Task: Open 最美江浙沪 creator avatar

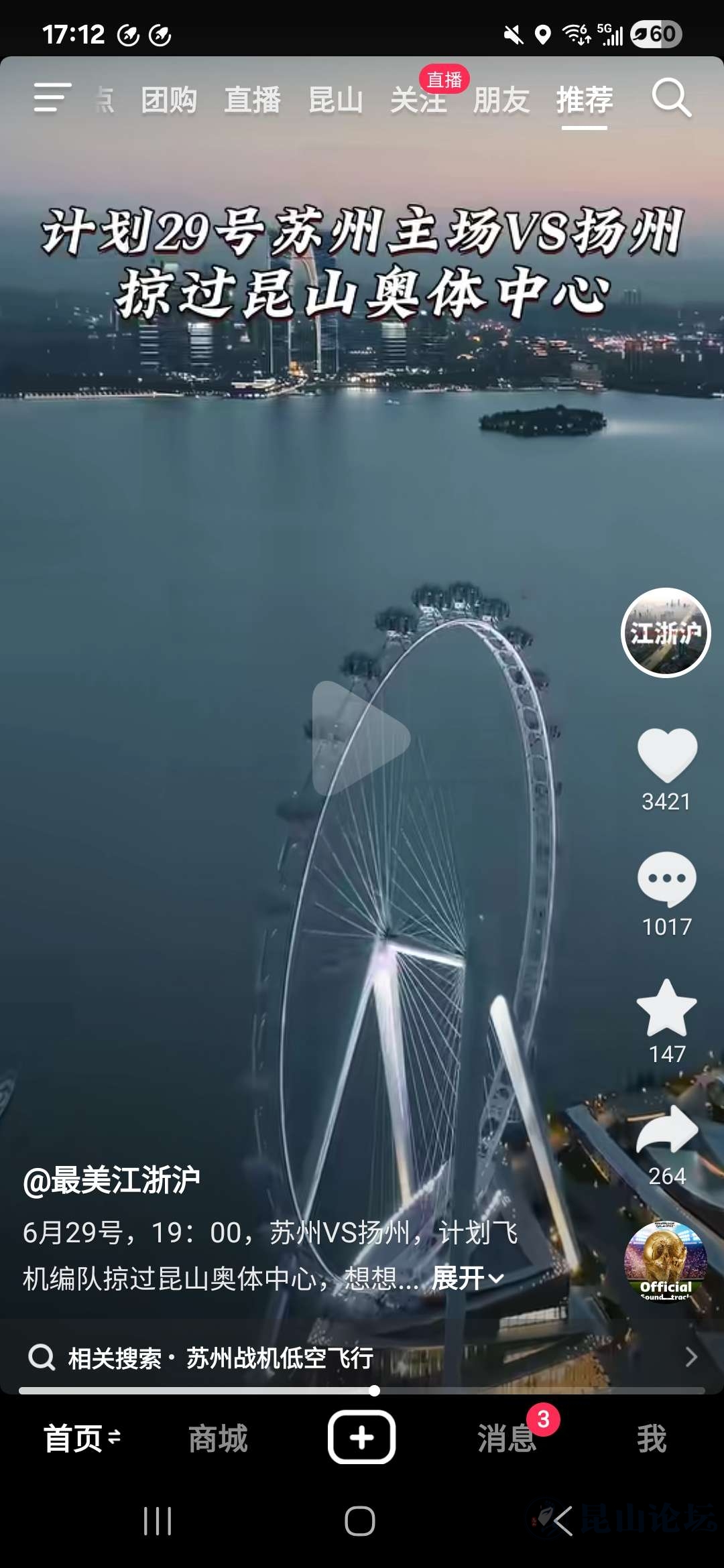Action: pyautogui.click(x=666, y=633)
